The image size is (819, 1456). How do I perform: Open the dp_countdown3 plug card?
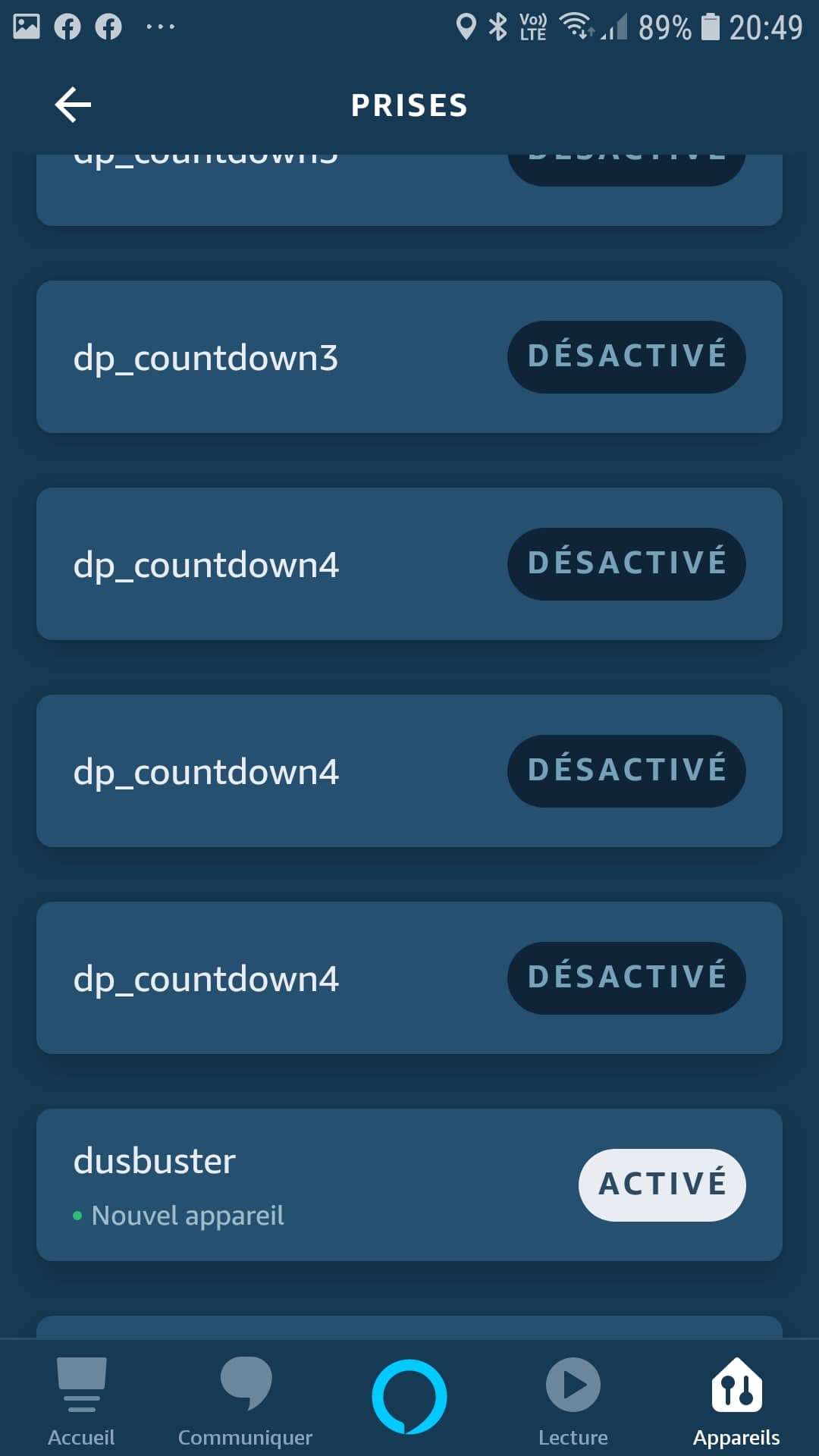point(409,357)
